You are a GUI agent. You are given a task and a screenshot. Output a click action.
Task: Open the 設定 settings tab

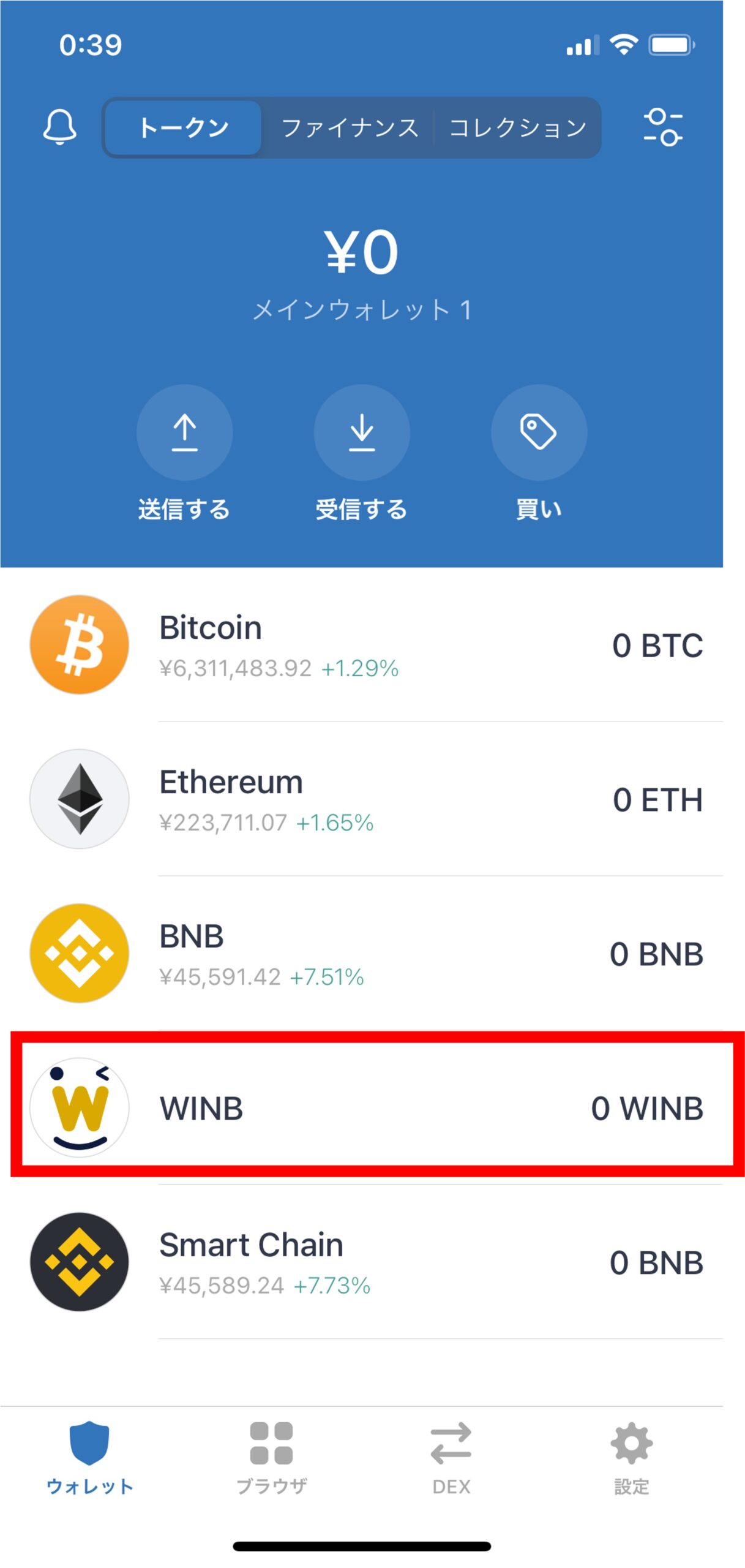pos(632,1459)
